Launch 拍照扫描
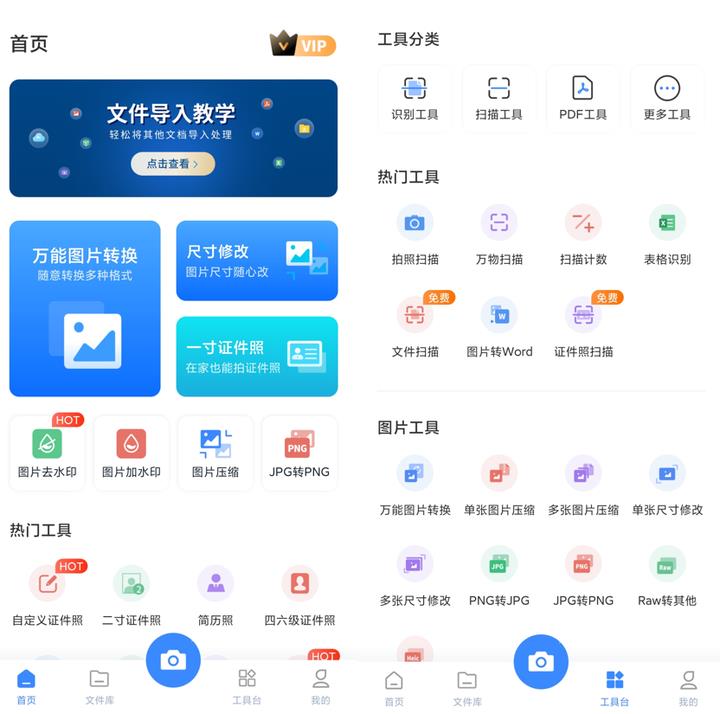Screen dimensions: 720x714 (x=415, y=235)
